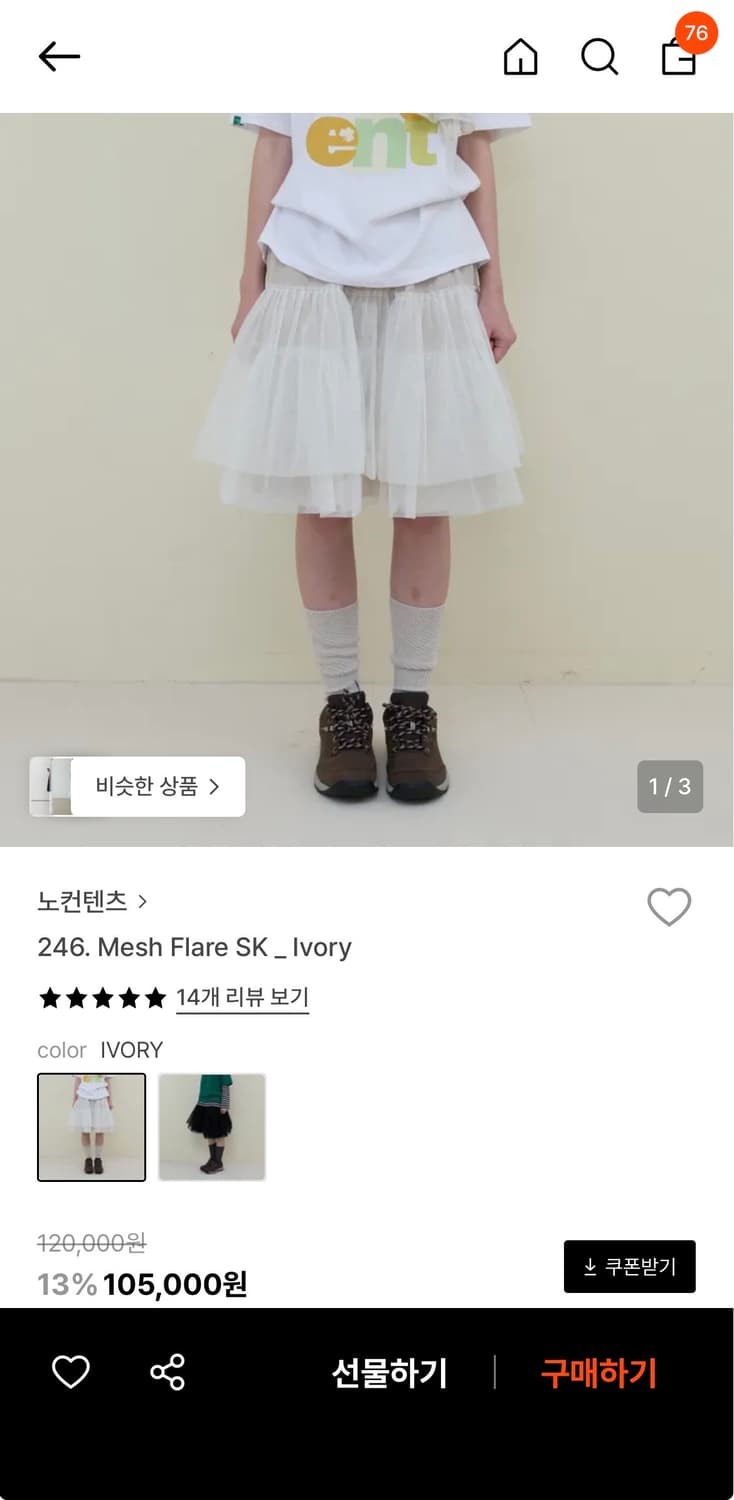Keep the IVORY color variant selected
This screenshot has width=734, height=1500.
pyautogui.click(x=91, y=1126)
